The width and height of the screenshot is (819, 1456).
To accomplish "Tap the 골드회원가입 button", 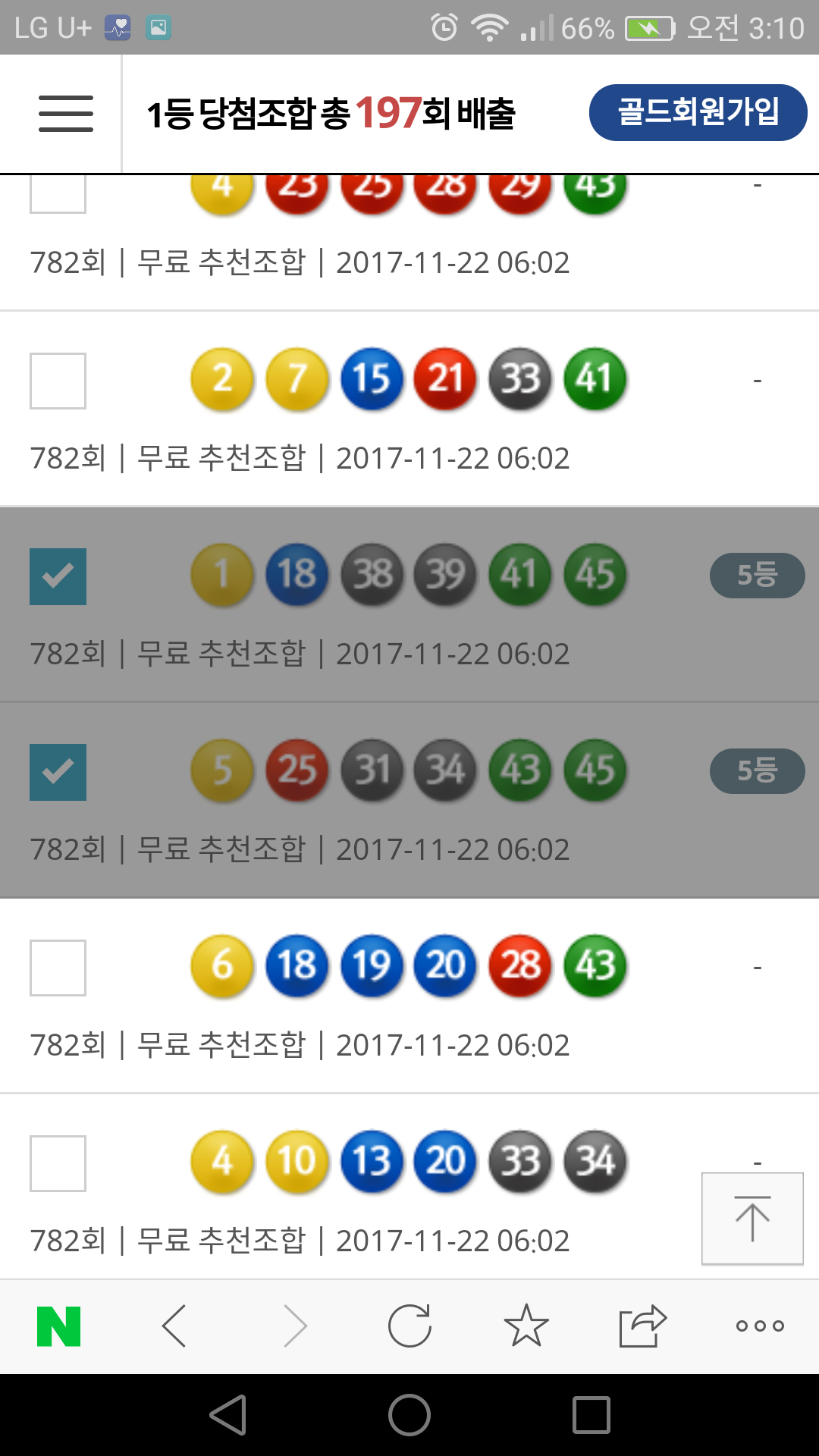I will pyautogui.click(x=698, y=112).
